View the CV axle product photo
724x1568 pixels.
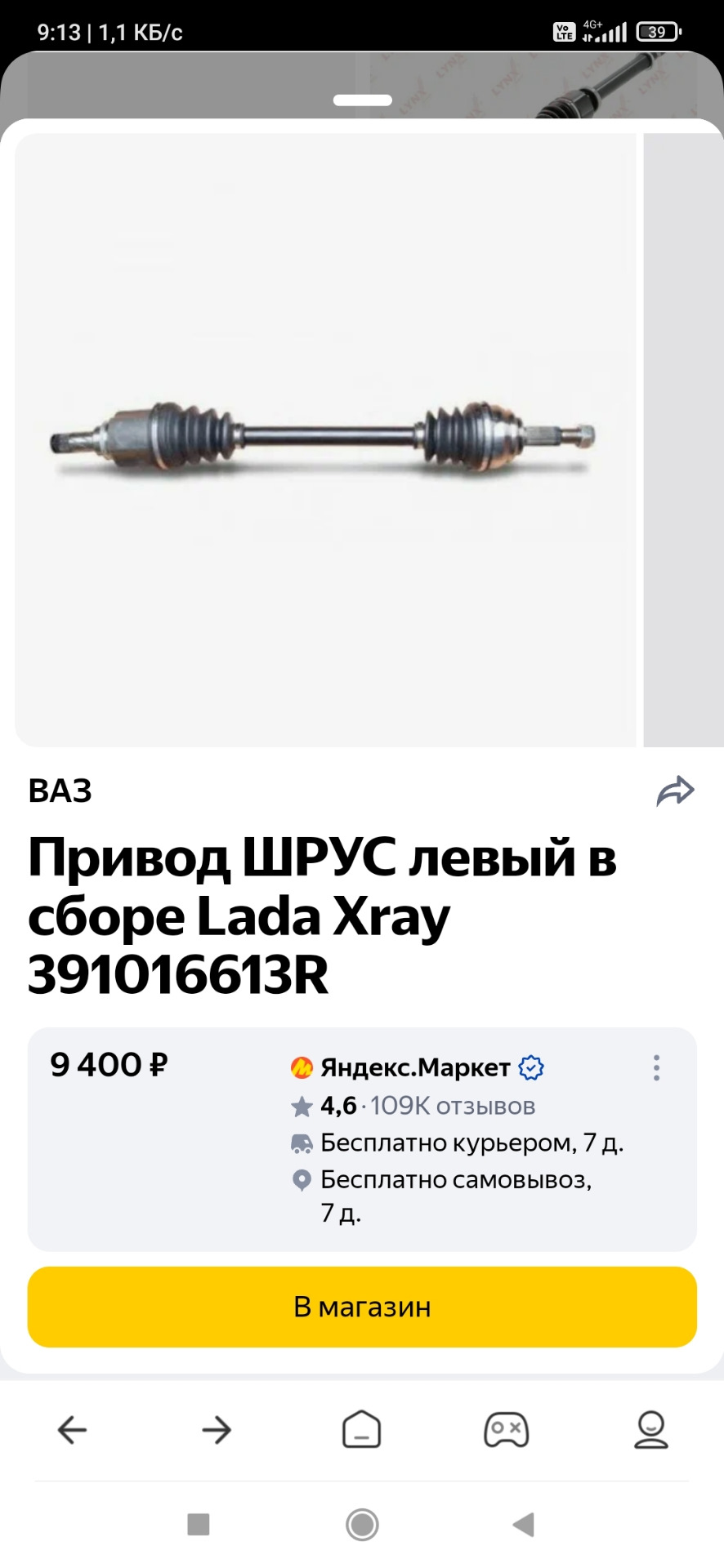pyautogui.click(x=325, y=439)
